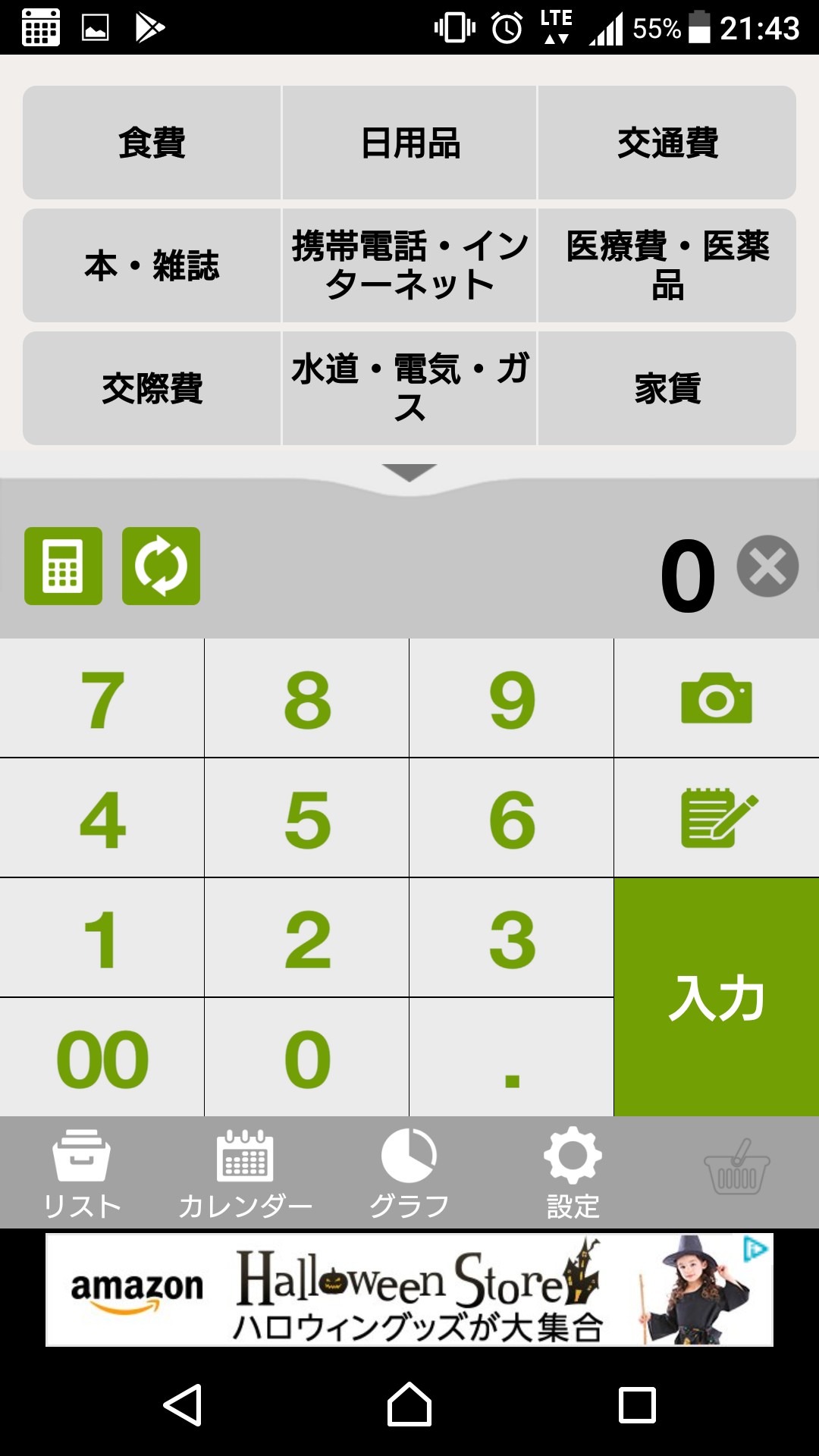Viewport: 819px width, 1456px height.
Task: Switch to the リスト tab
Action: (x=82, y=1172)
